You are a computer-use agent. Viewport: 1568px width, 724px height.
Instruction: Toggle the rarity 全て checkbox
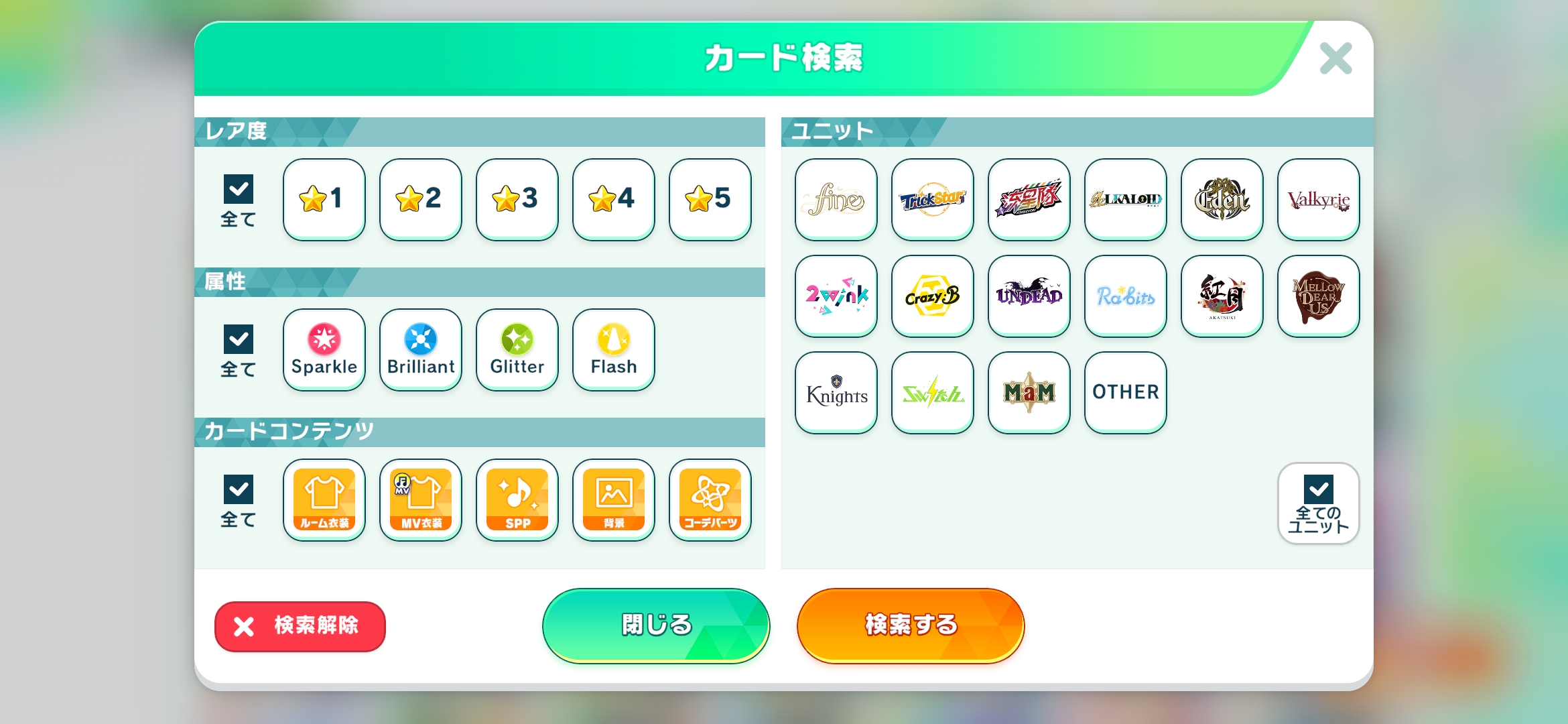click(x=239, y=190)
